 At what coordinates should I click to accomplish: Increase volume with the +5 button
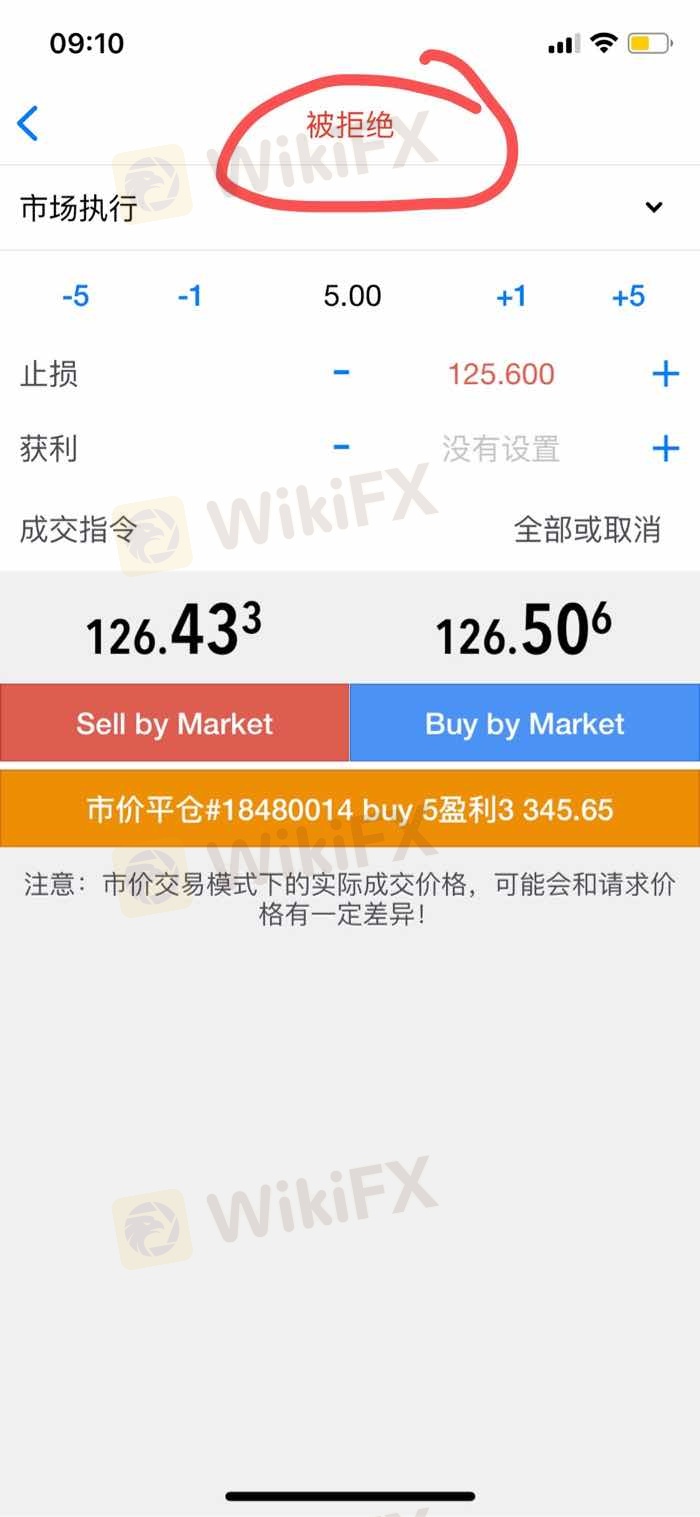[628, 296]
